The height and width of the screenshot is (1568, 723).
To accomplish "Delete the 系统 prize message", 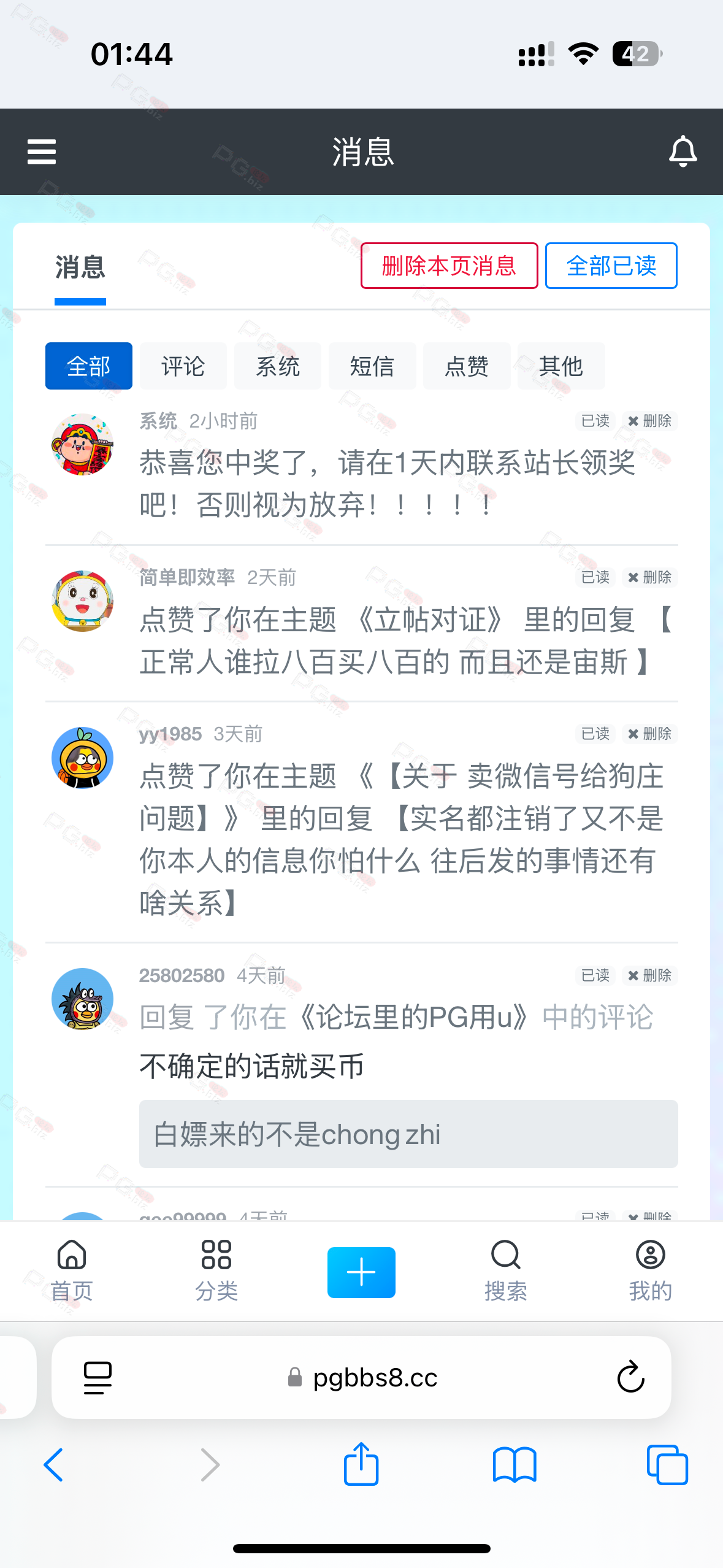I will click(x=649, y=421).
